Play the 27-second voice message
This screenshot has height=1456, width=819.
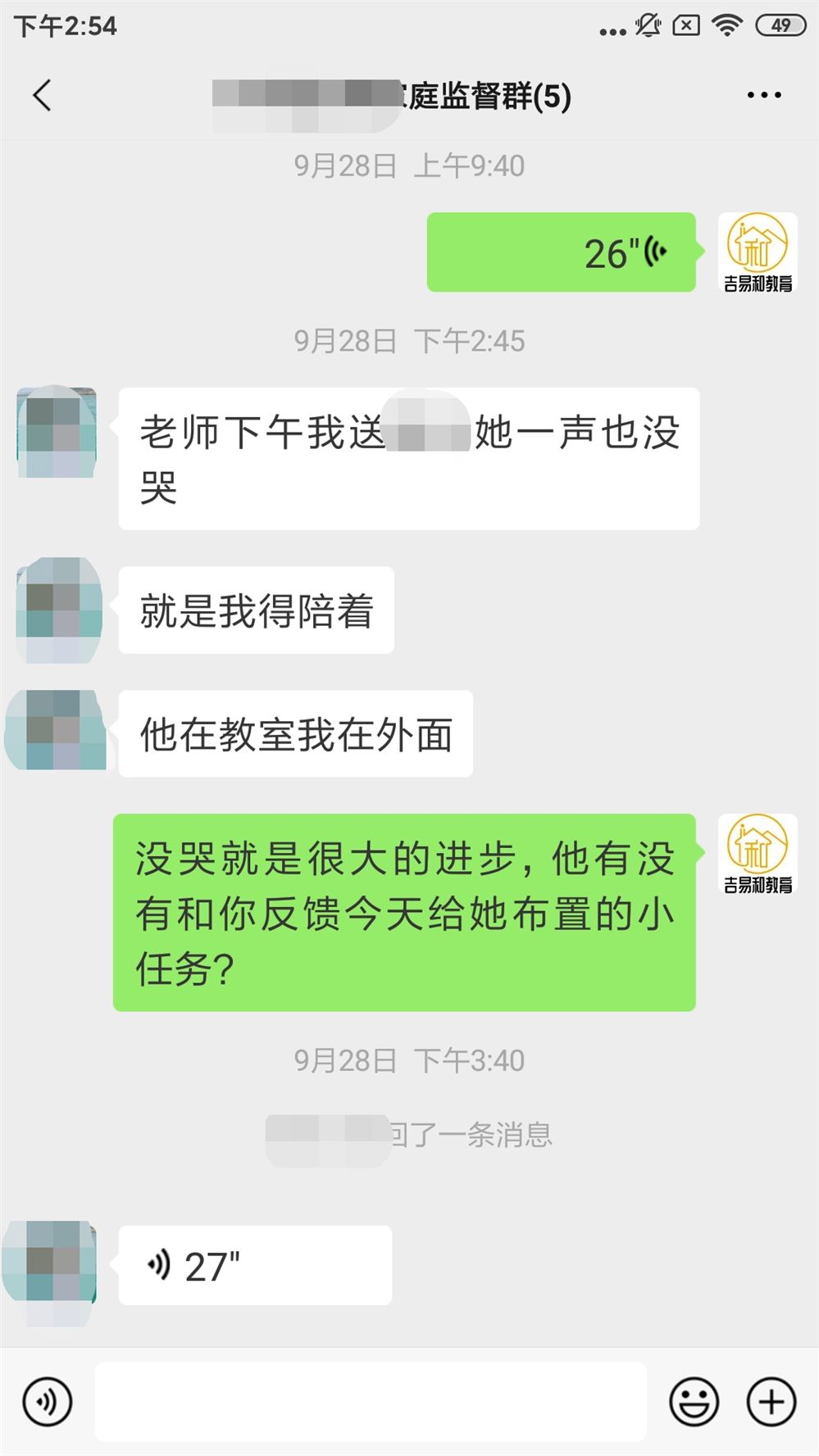point(254,1265)
